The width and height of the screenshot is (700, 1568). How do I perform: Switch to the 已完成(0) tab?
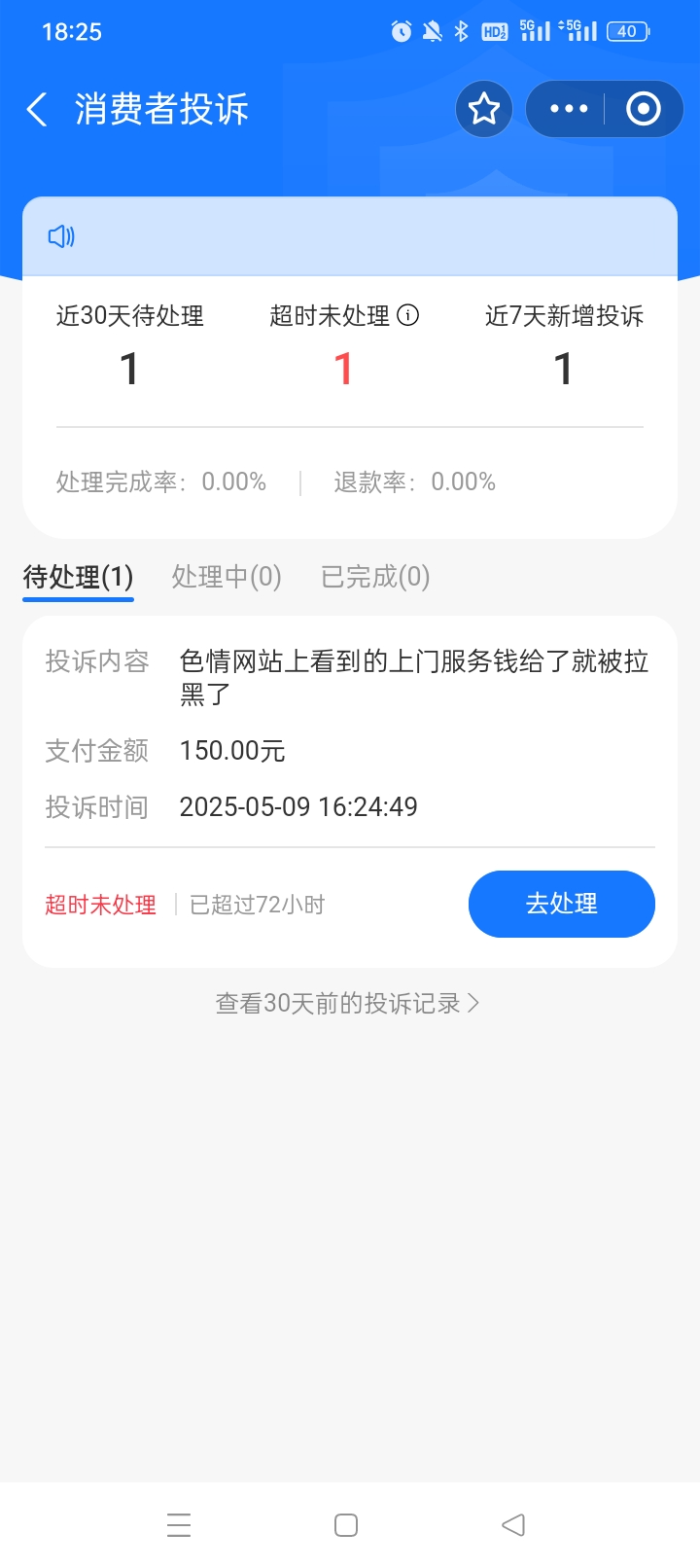tap(373, 577)
